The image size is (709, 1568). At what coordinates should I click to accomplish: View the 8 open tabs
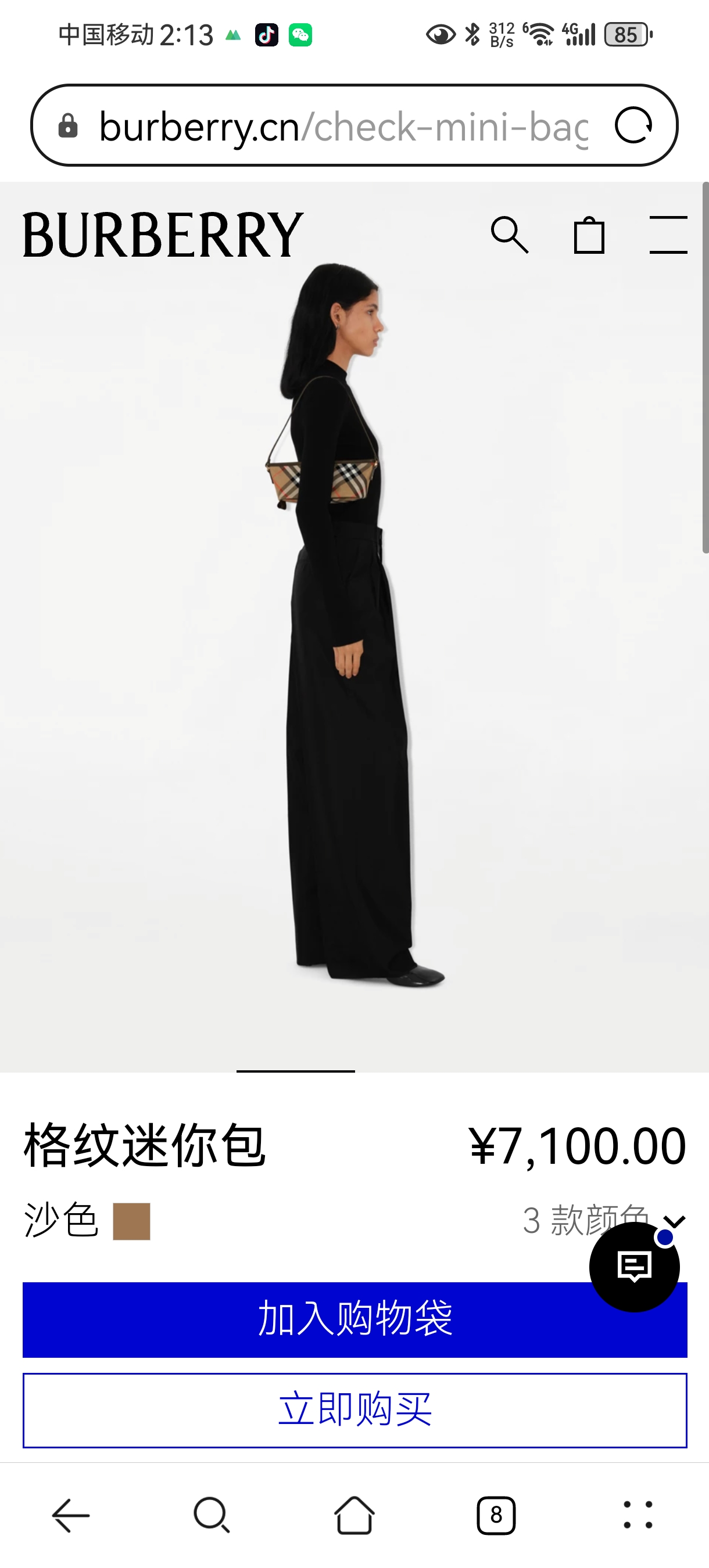click(496, 1515)
